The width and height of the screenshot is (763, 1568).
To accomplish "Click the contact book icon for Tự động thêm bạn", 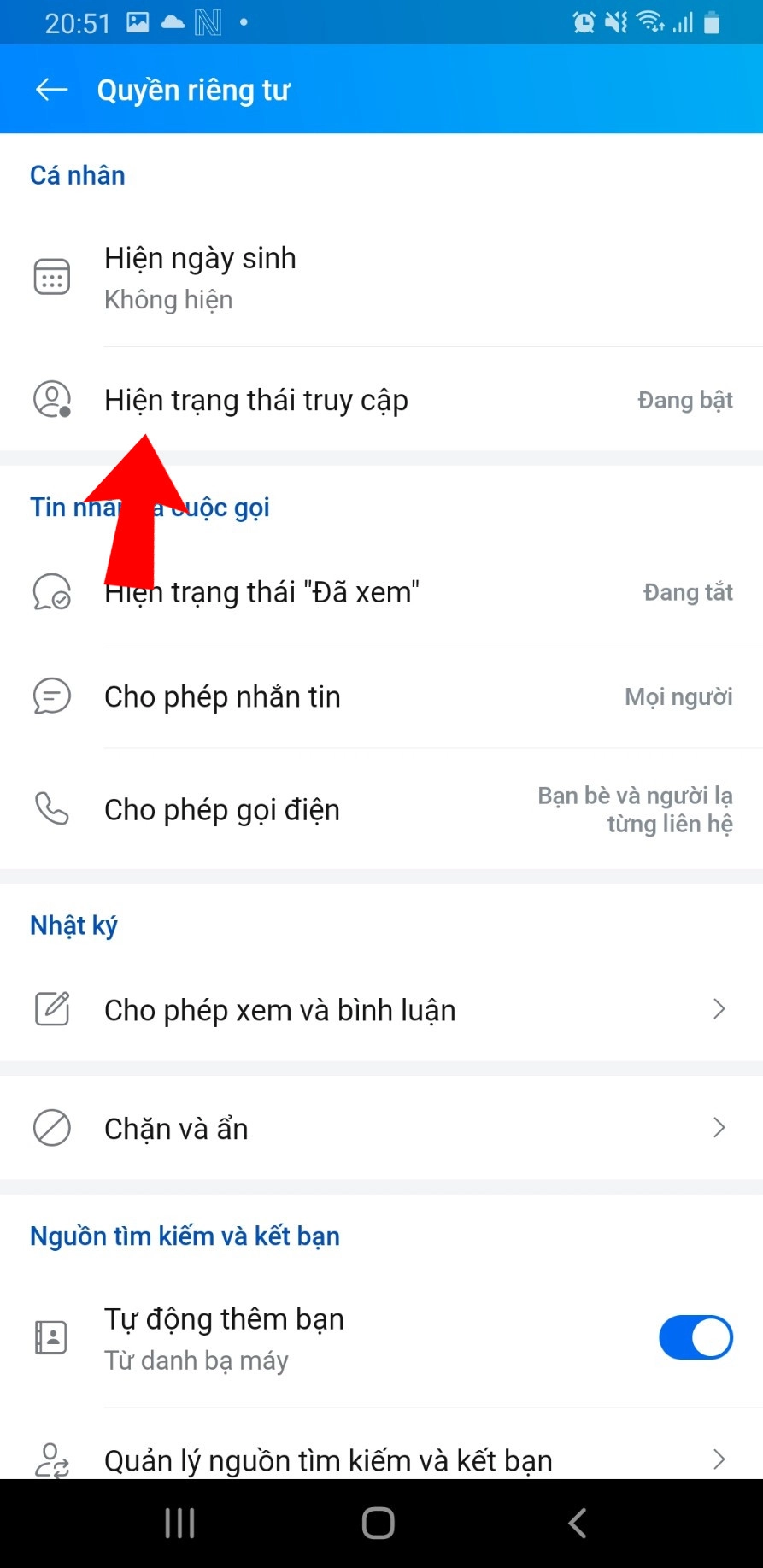I will 51,1337.
